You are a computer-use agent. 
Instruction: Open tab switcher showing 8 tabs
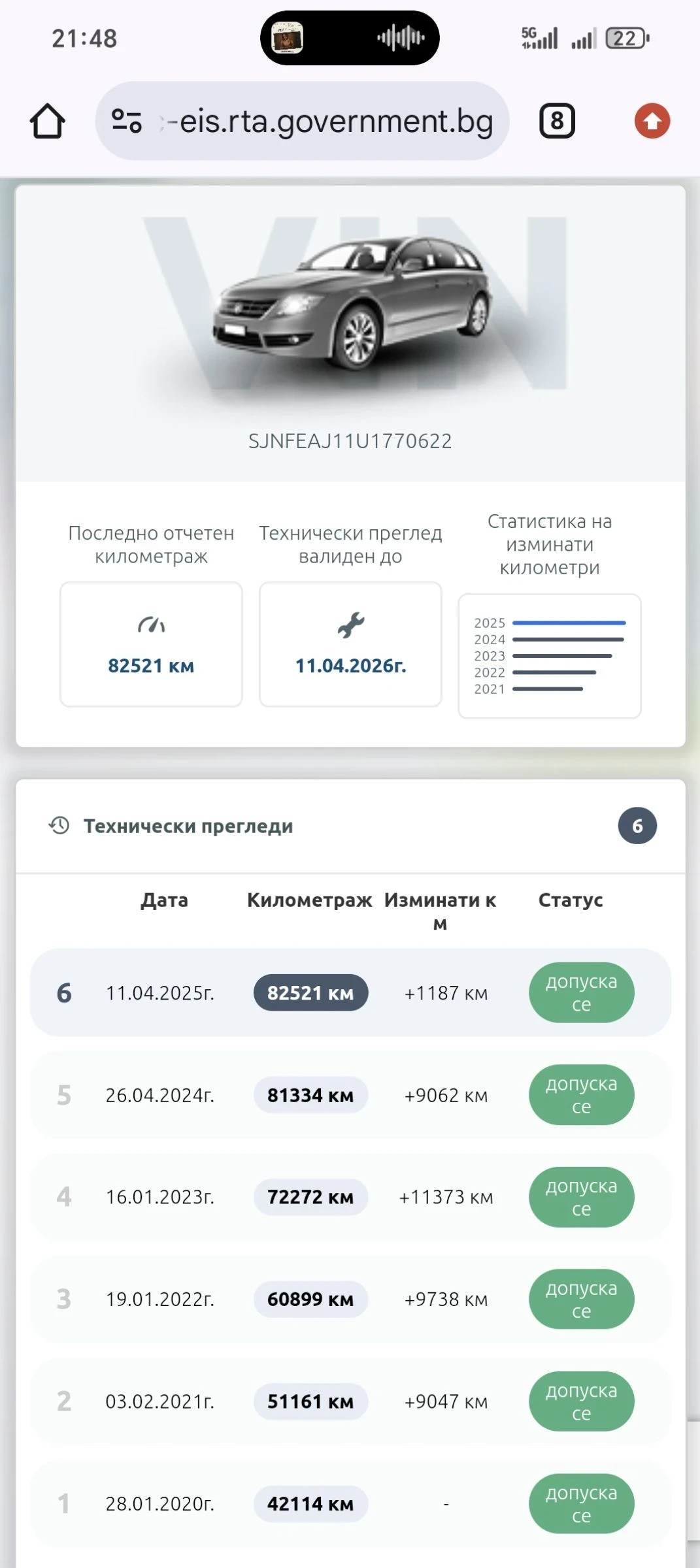(x=555, y=121)
